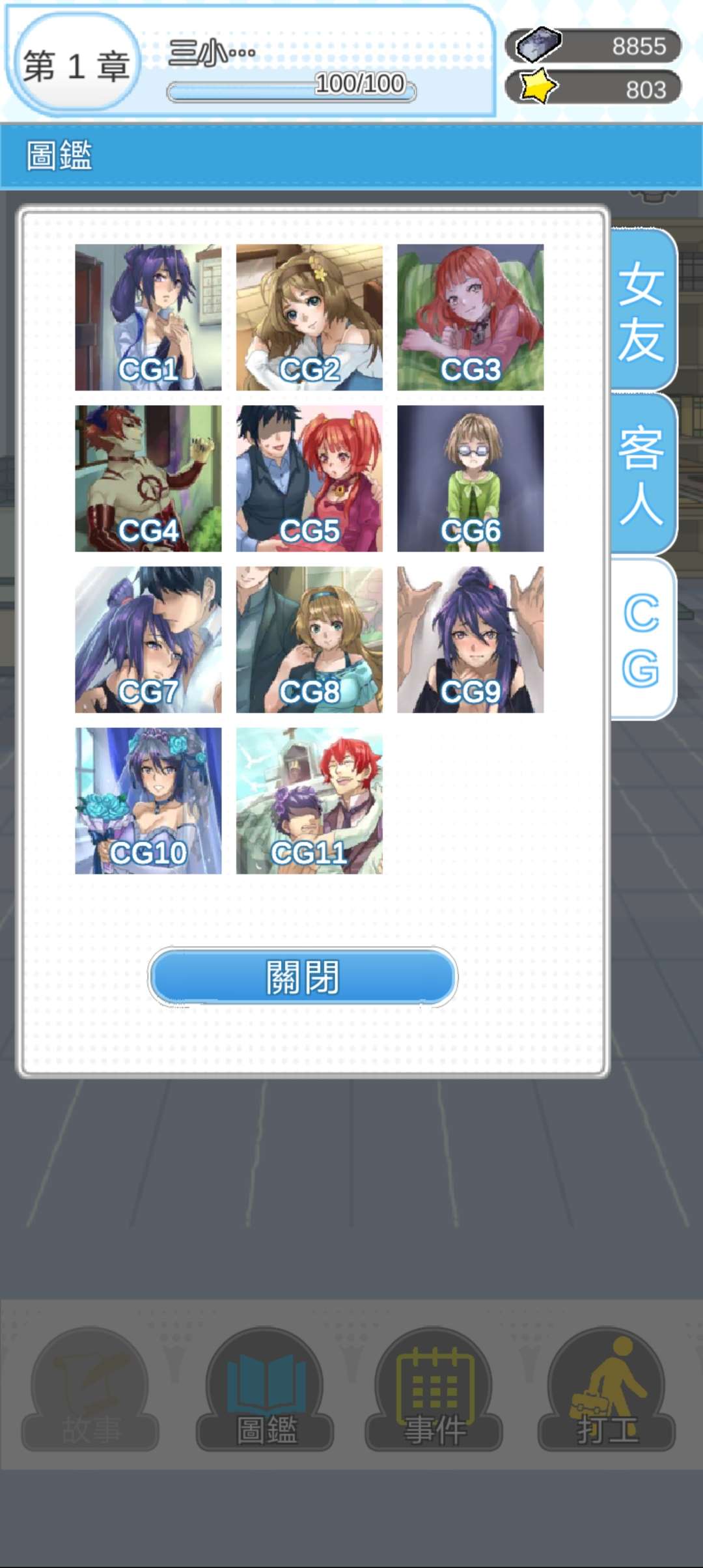View the CG9 picture
The width and height of the screenshot is (703, 1568).
(x=470, y=639)
